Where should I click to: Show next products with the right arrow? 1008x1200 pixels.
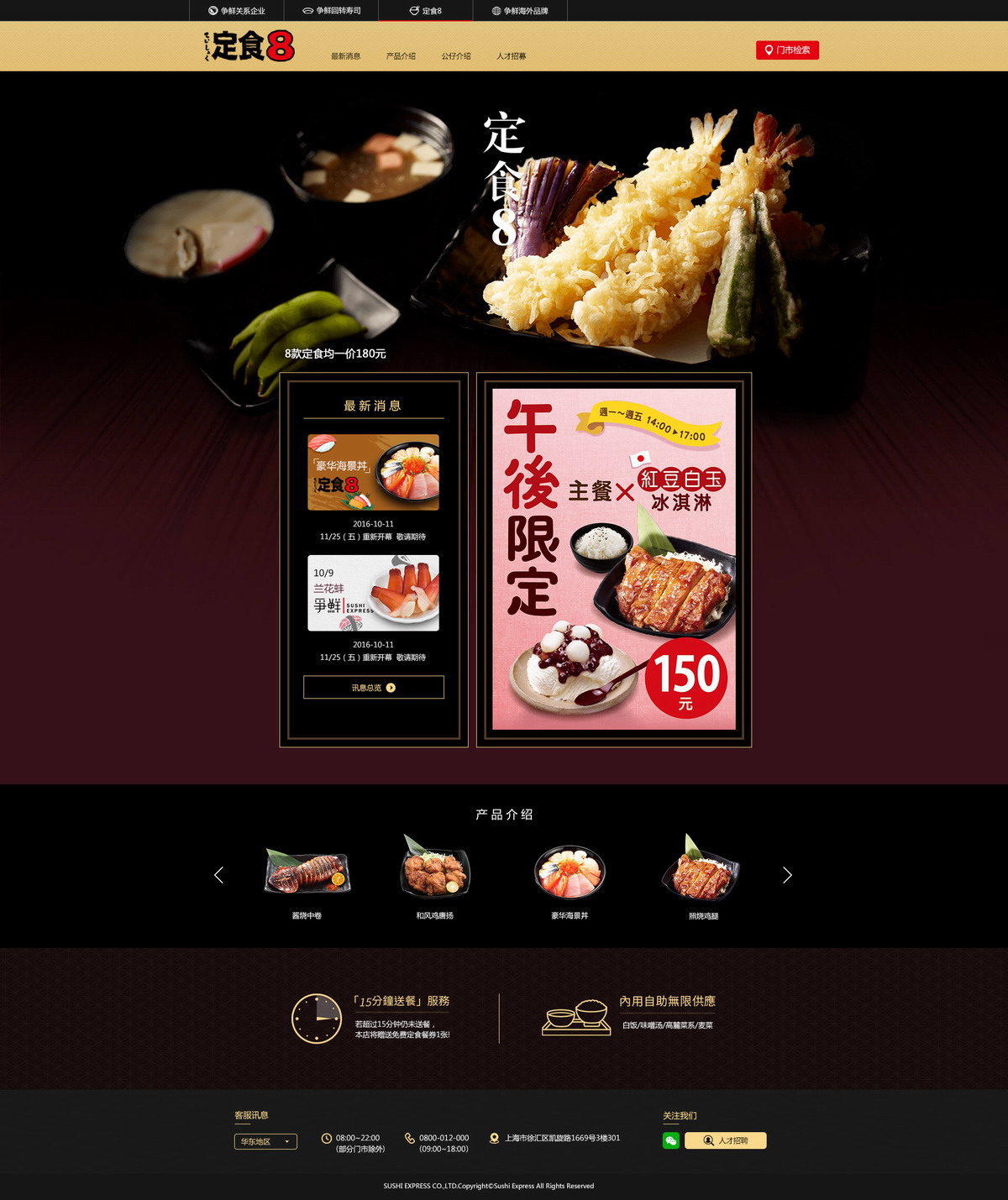click(x=787, y=875)
